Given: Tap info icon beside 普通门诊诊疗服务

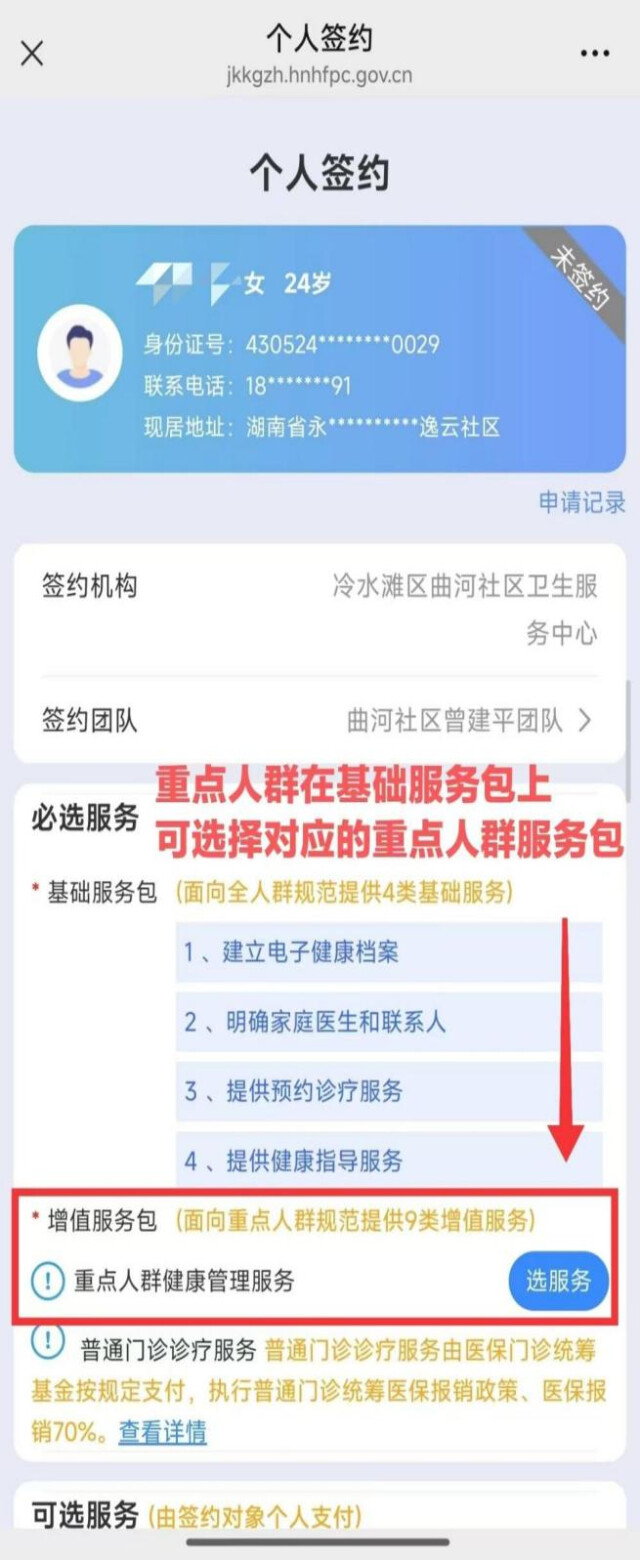Looking at the screenshot, I should 48,1342.
